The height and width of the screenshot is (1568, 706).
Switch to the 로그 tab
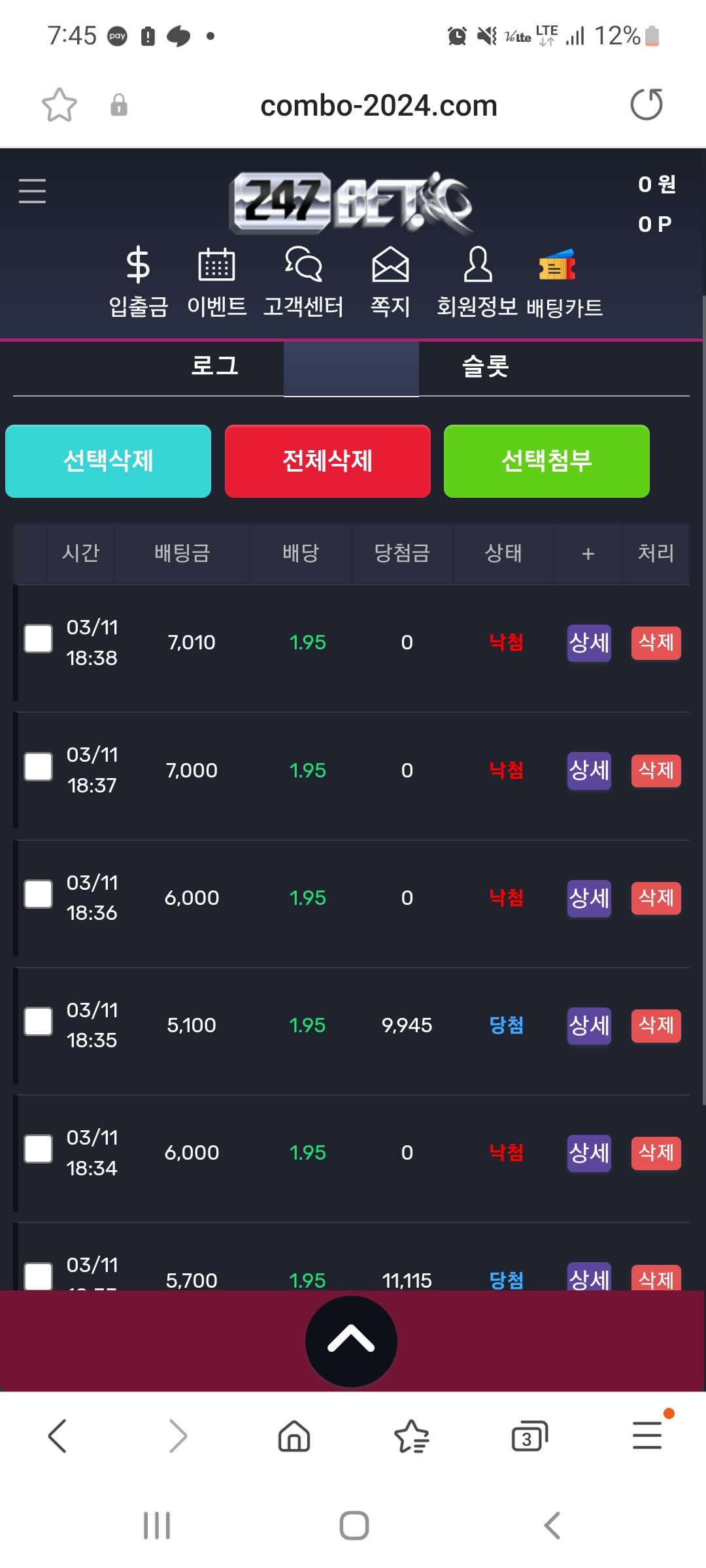[214, 367]
